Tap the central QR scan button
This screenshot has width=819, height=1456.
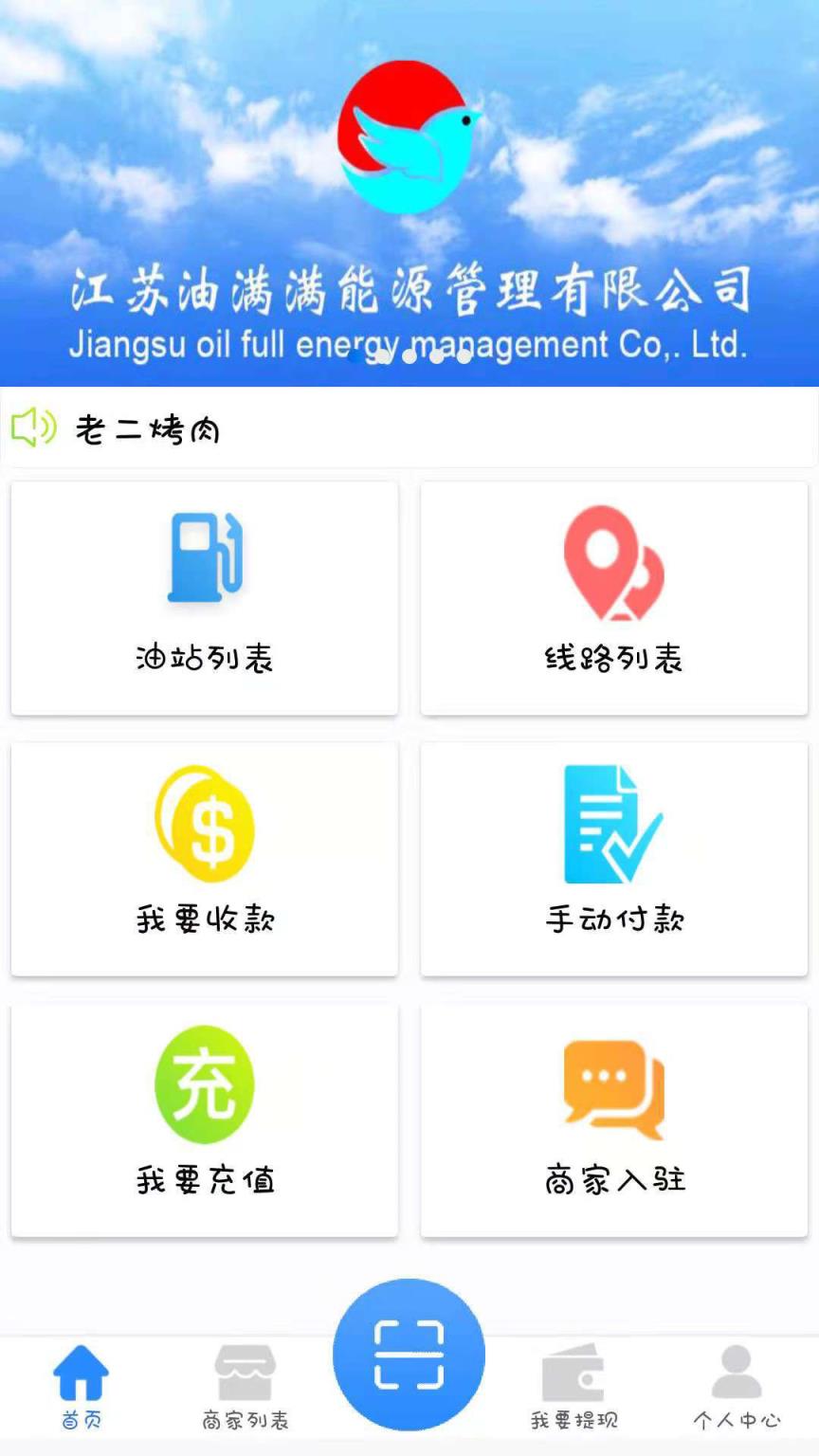[x=408, y=1354]
